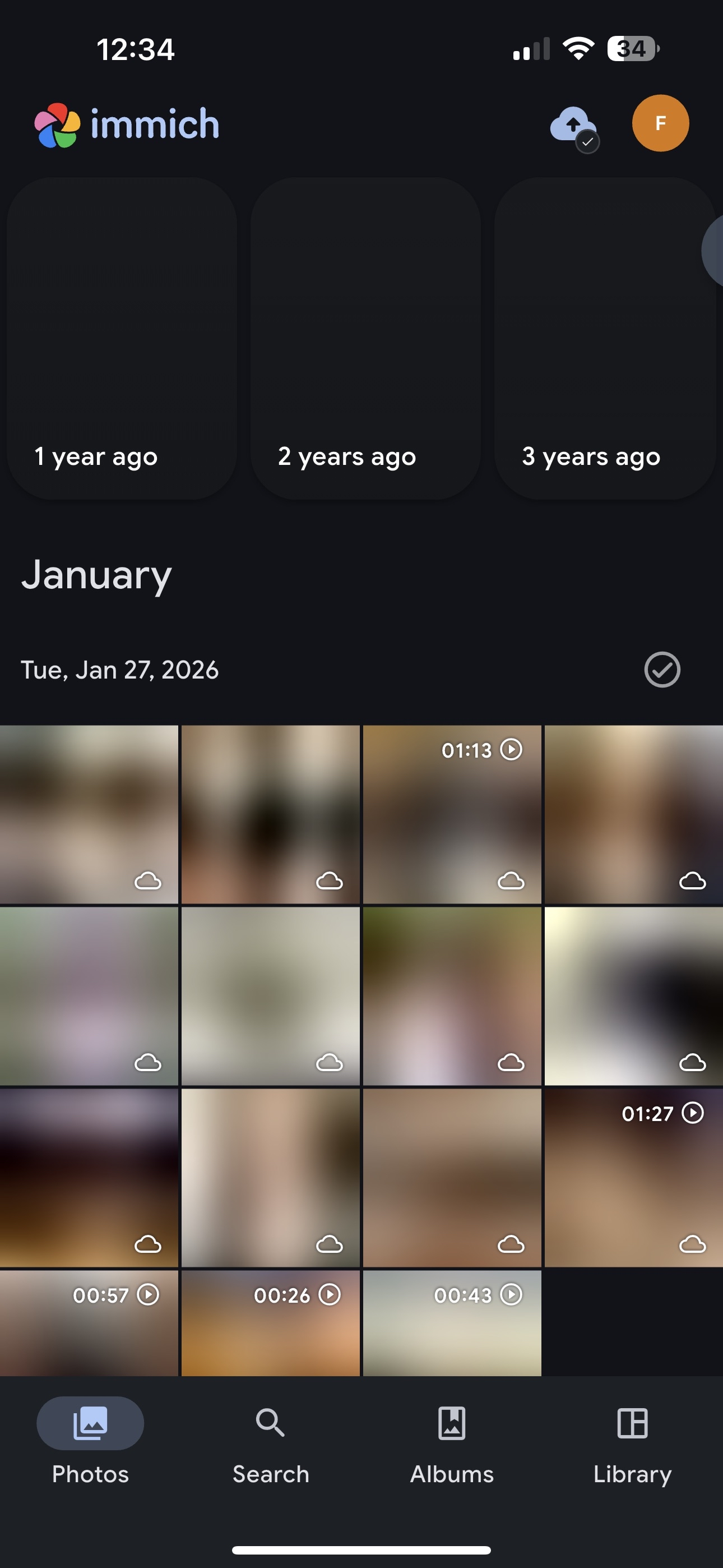Viewport: 723px width, 1568px height.
Task: Open the cloud backup status icon
Action: tap(573, 126)
